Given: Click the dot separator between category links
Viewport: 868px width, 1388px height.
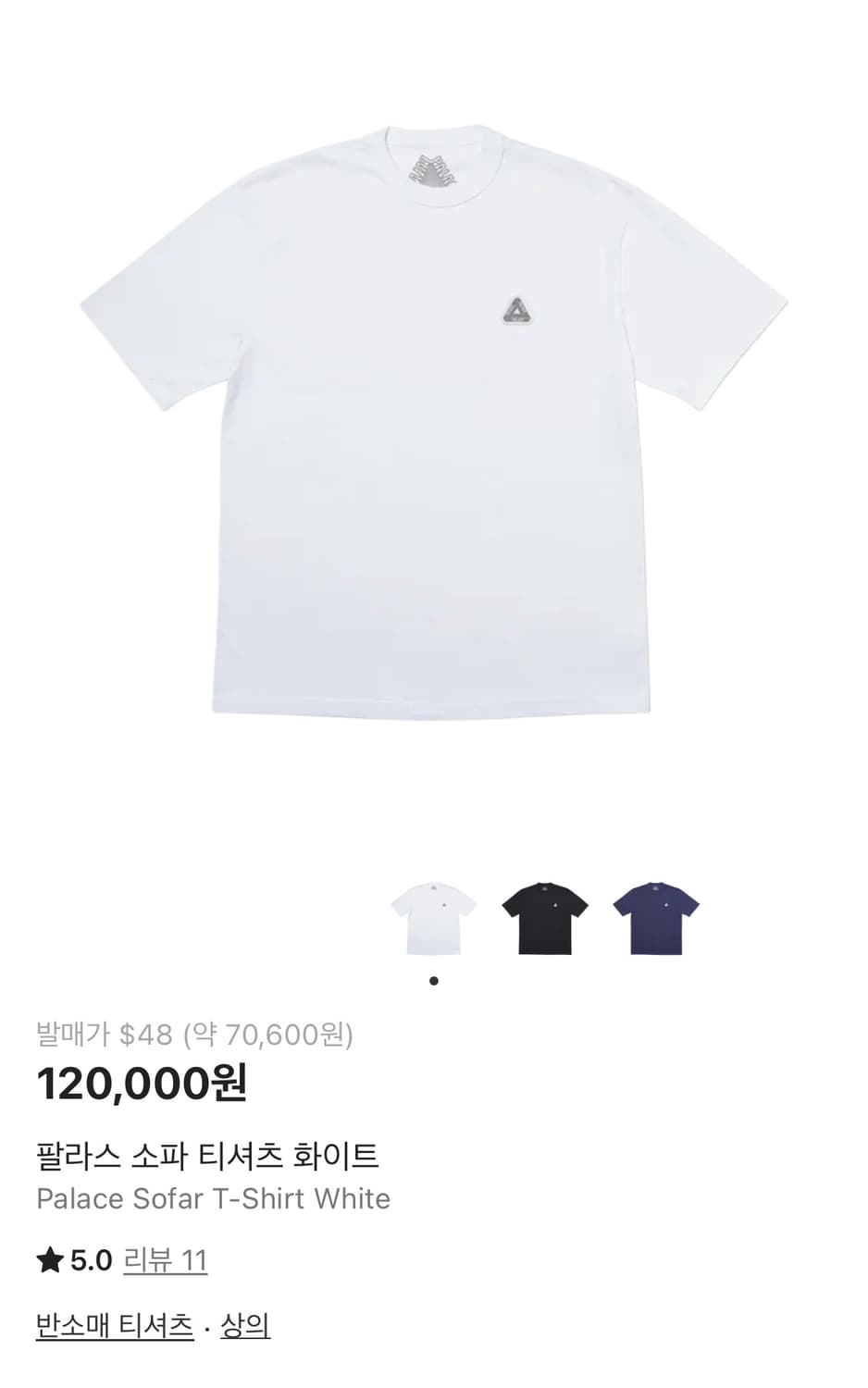Looking at the screenshot, I should 209,1325.
